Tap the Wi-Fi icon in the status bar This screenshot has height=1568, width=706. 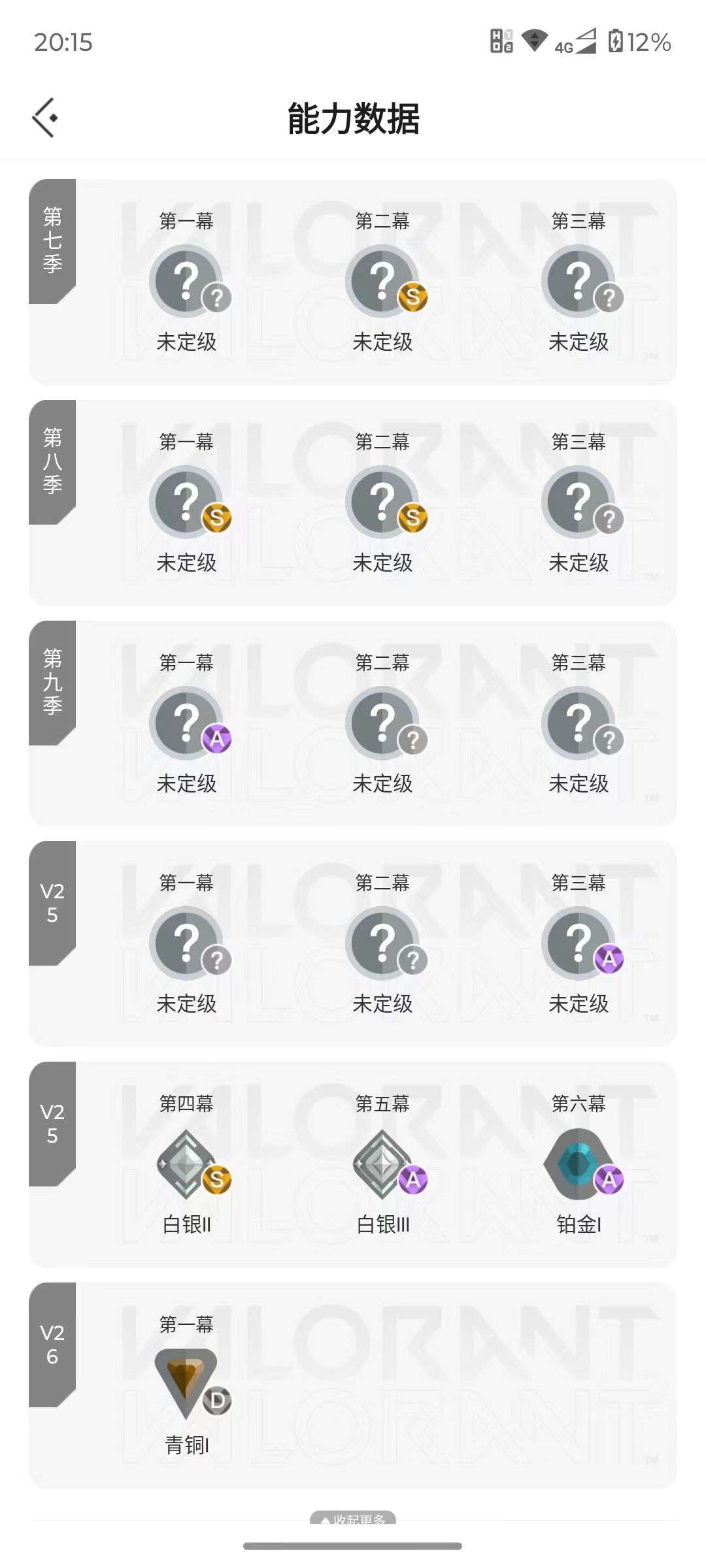click(533, 39)
